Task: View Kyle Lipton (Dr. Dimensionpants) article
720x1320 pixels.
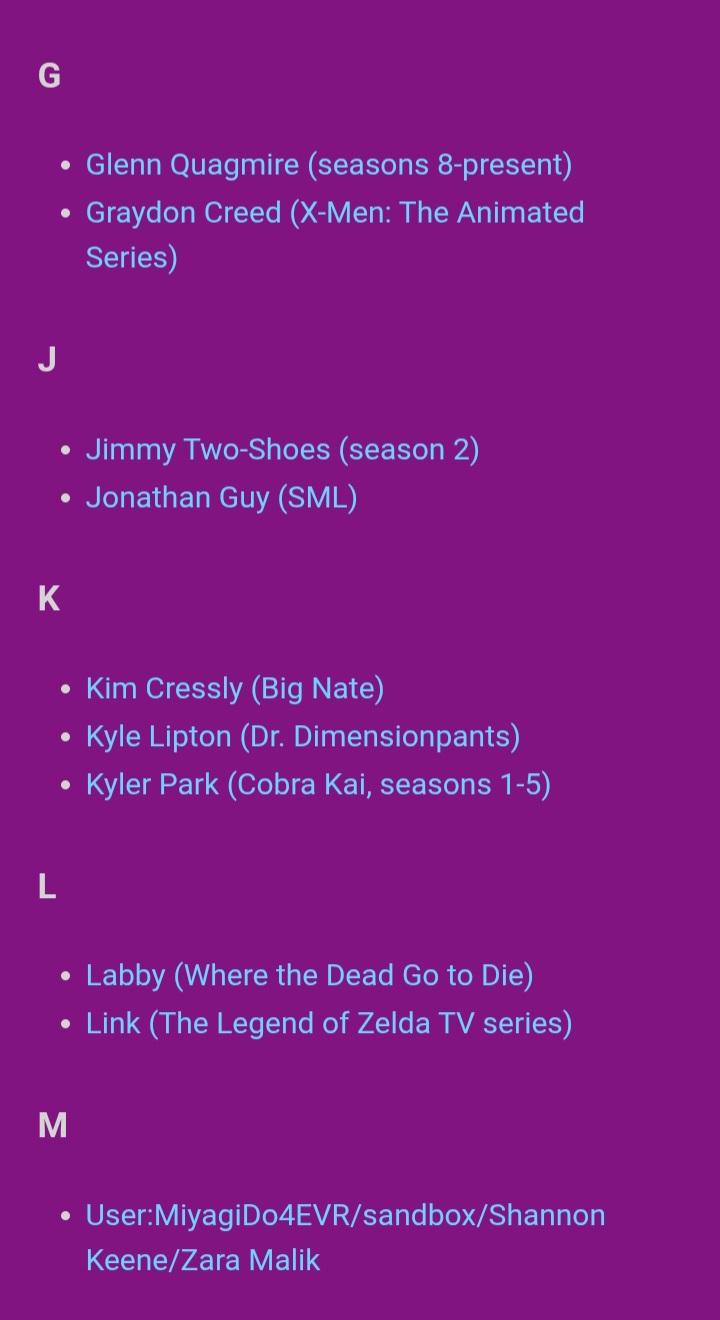Action: 302,737
